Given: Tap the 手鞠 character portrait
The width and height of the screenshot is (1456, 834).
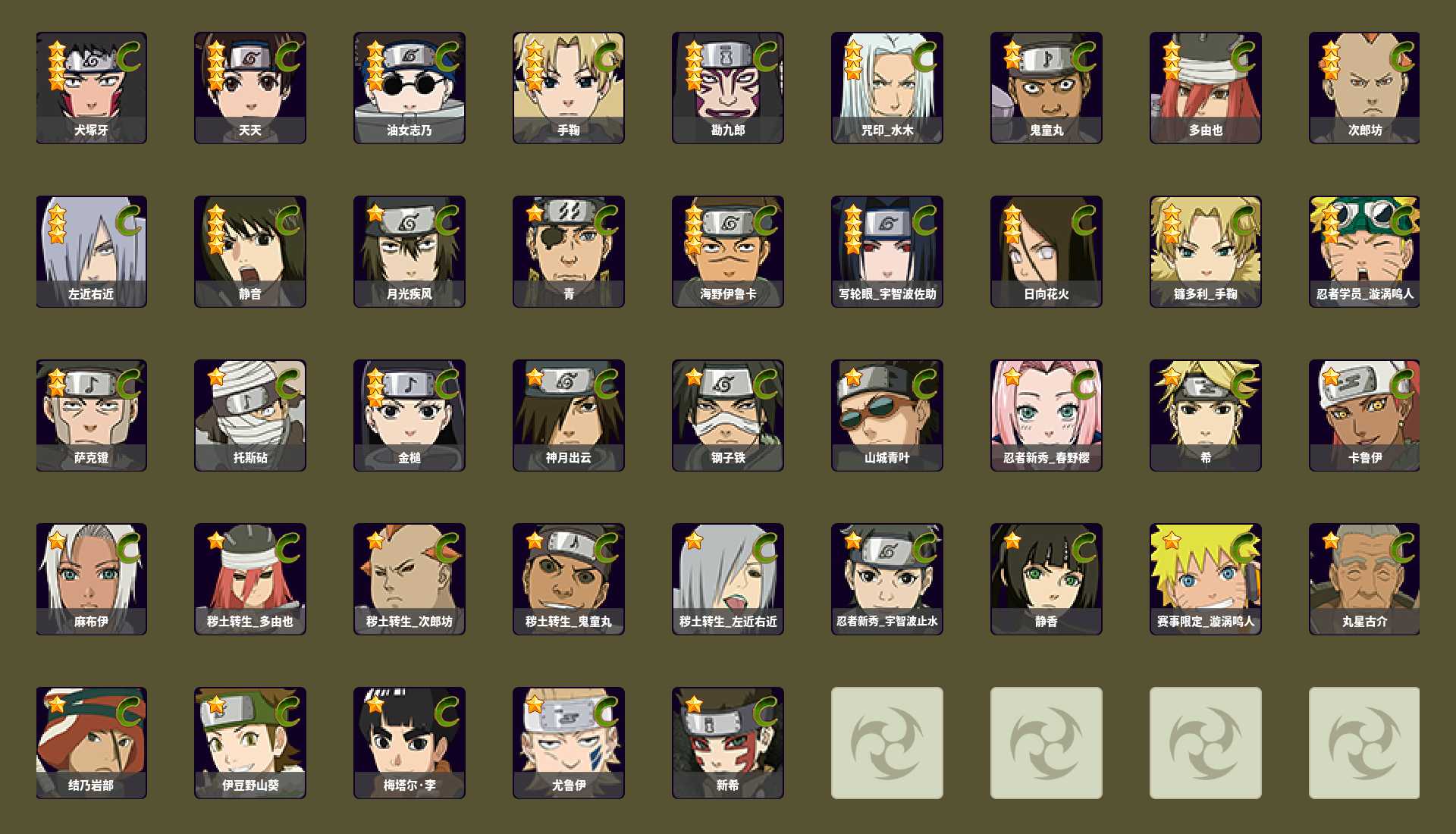Looking at the screenshot, I should tap(569, 87).
